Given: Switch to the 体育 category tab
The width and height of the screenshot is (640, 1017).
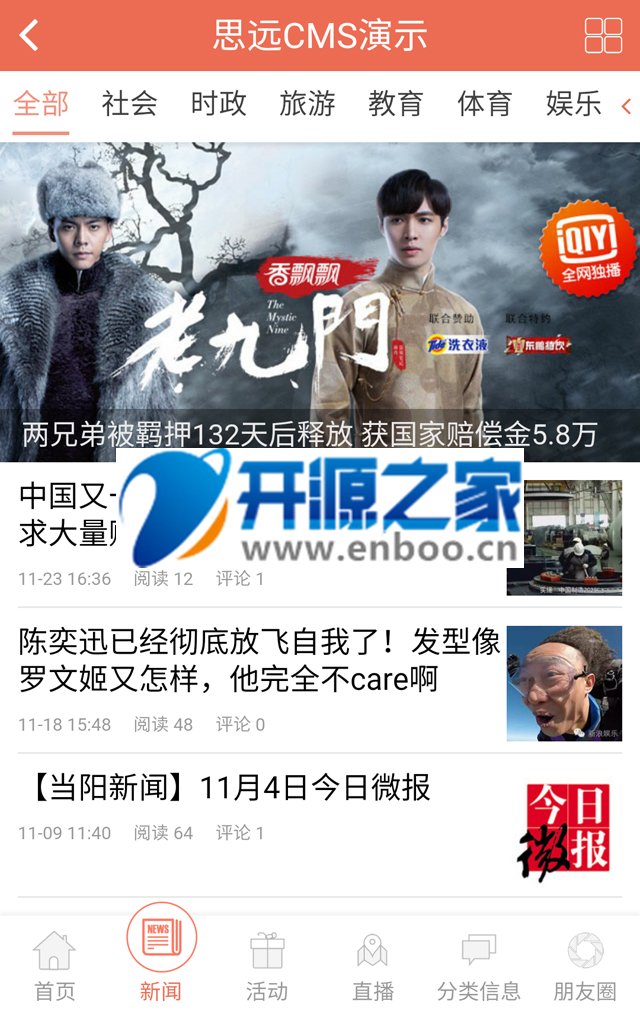Looking at the screenshot, I should pyautogui.click(x=484, y=103).
